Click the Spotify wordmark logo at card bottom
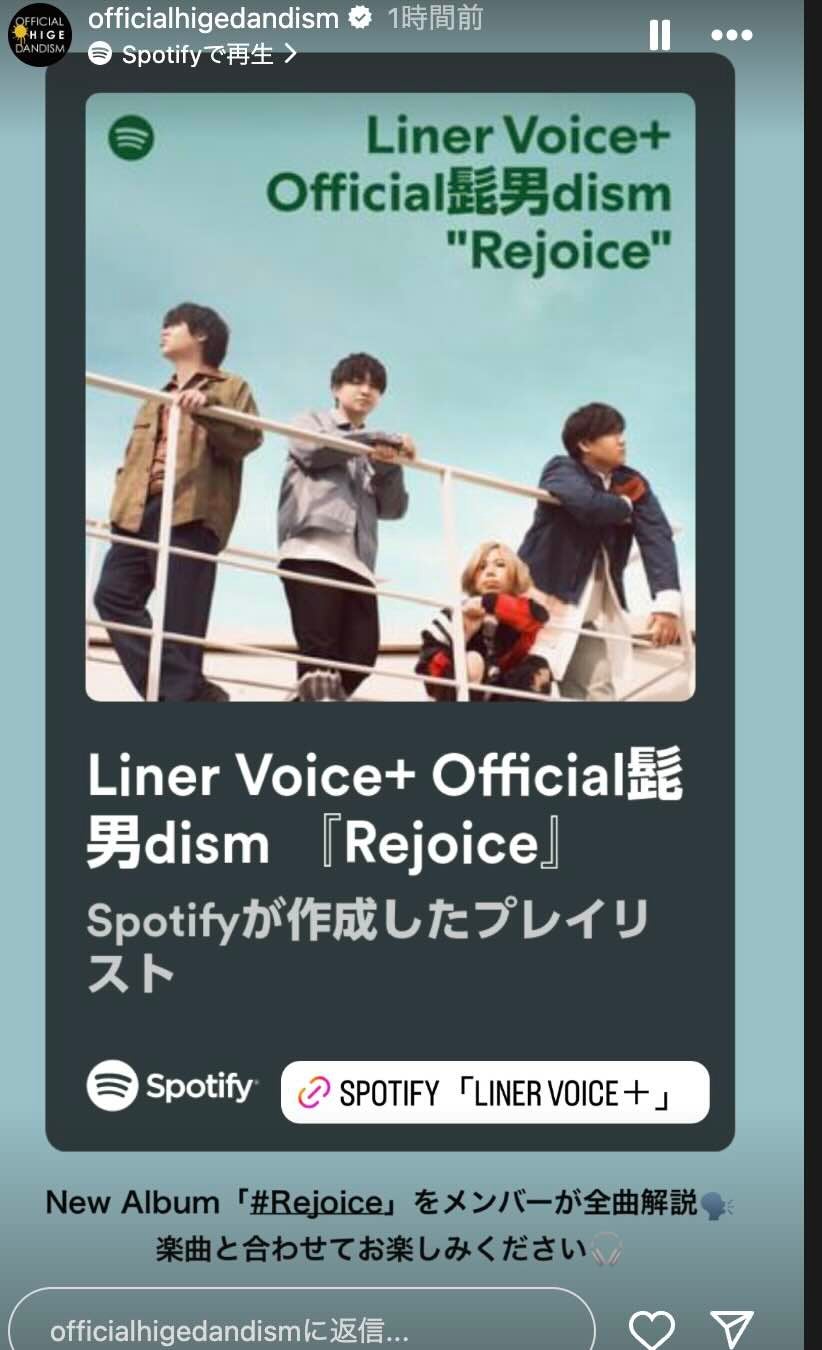This screenshot has width=822, height=1350. (x=170, y=1085)
